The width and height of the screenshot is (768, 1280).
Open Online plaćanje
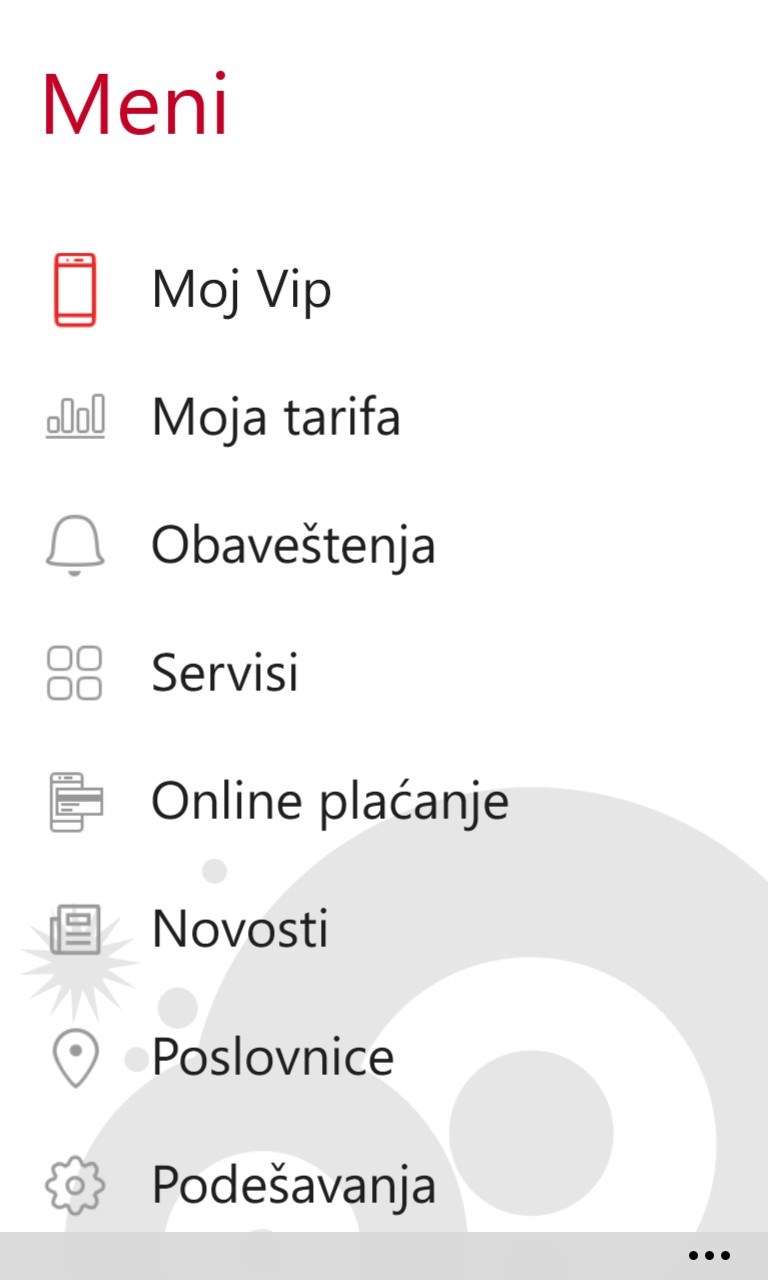point(329,801)
